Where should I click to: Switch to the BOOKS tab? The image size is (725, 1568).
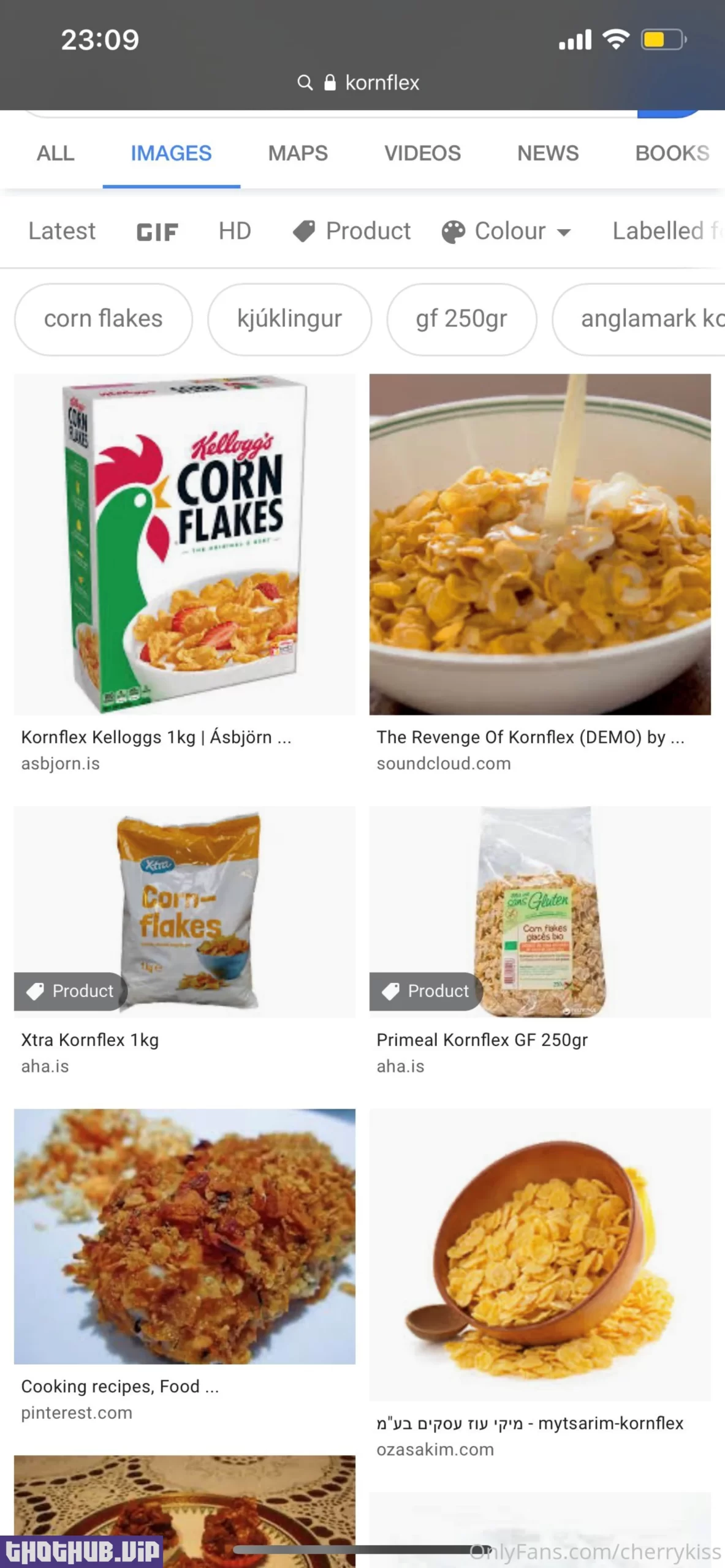(x=672, y=153)
